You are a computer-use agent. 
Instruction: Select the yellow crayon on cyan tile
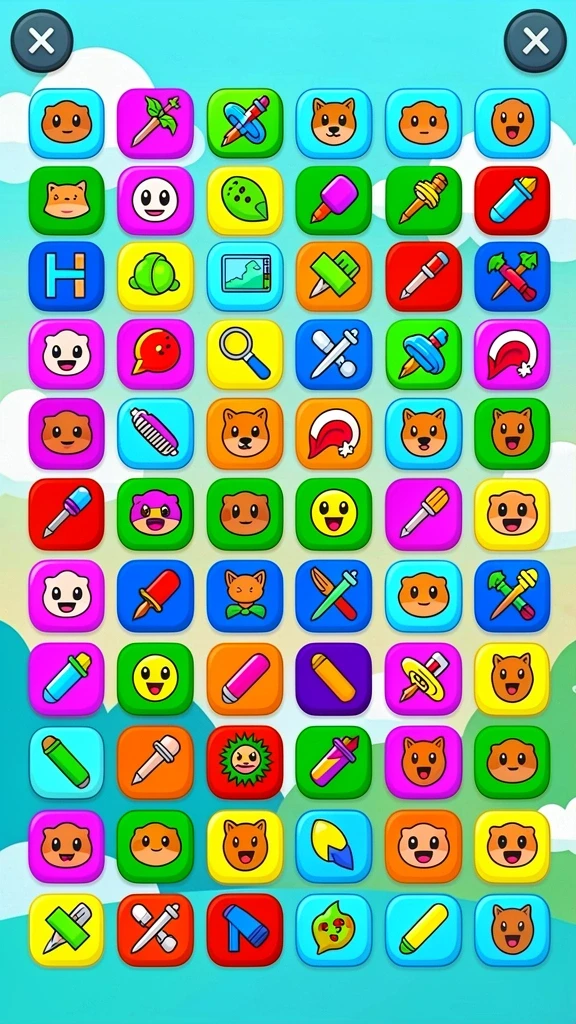[423, 930]
